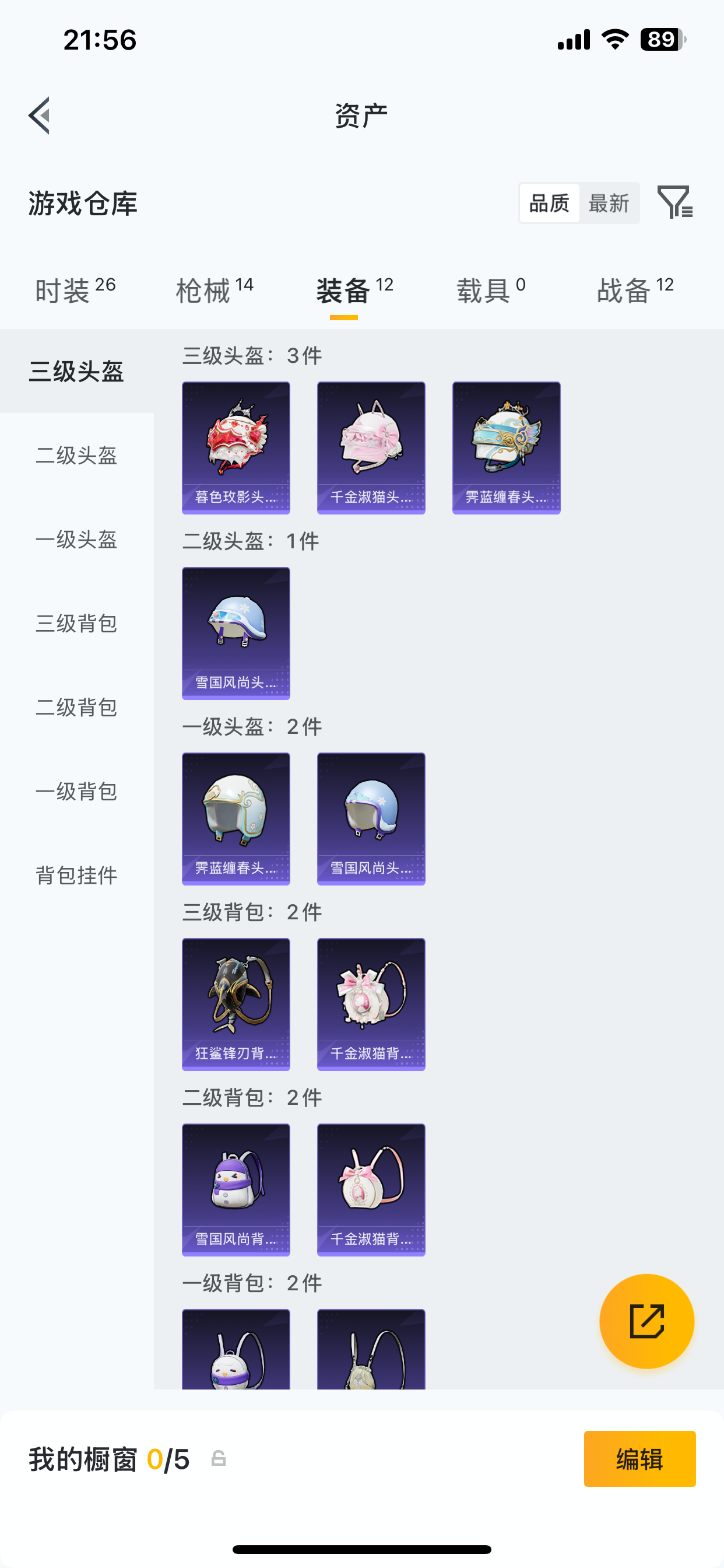Jump to 三级背包 in the side list
This screenshot has height=1568, width=724.
click(x=77, y=624)
